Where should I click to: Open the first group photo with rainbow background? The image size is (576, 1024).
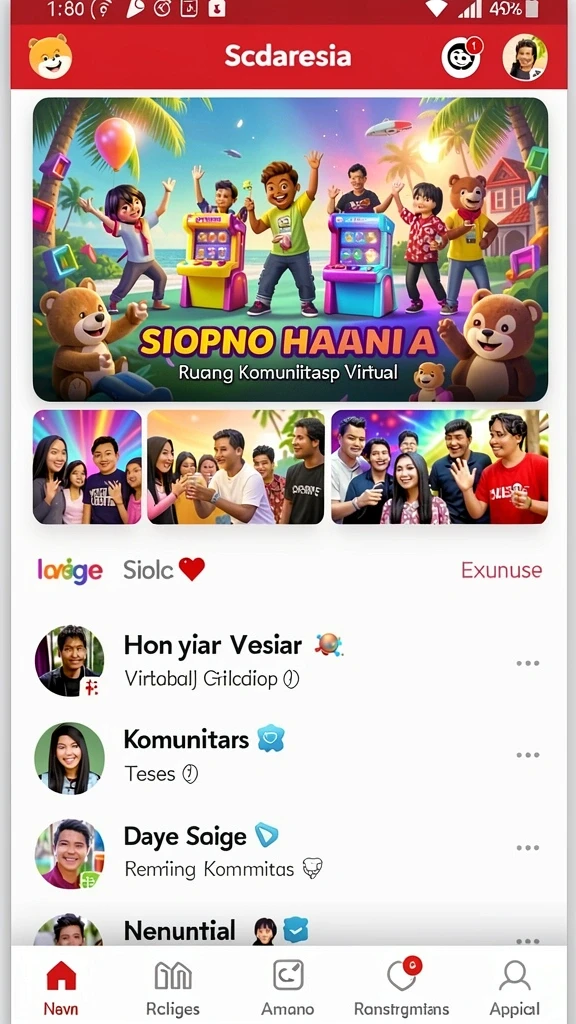(88, 467)
